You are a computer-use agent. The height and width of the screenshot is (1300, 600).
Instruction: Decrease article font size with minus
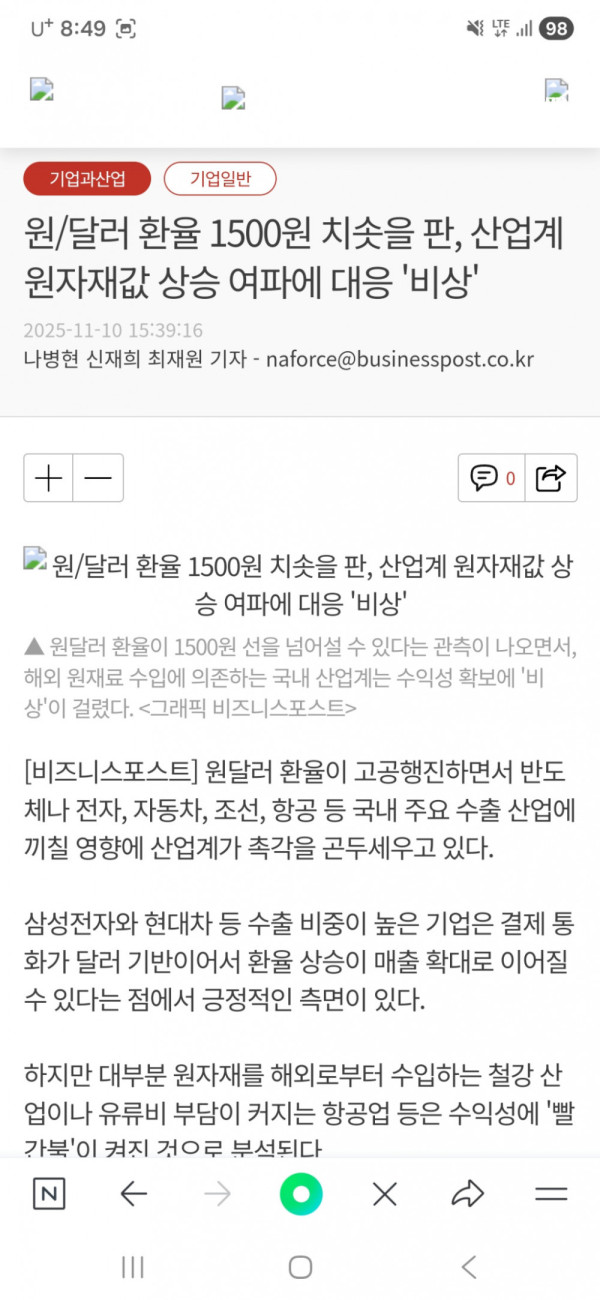tap(98, 478)
